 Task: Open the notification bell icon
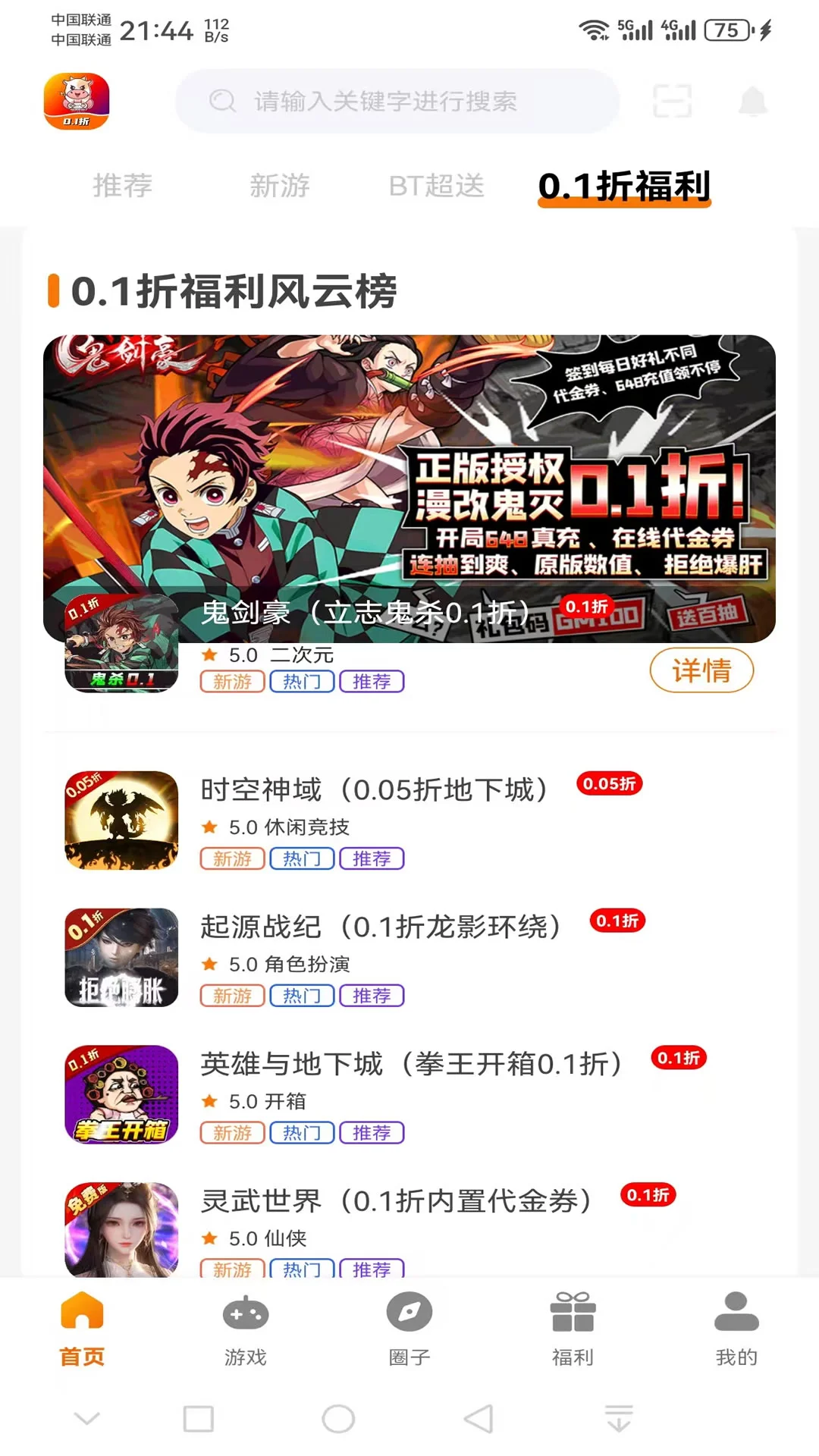[752, 102]
